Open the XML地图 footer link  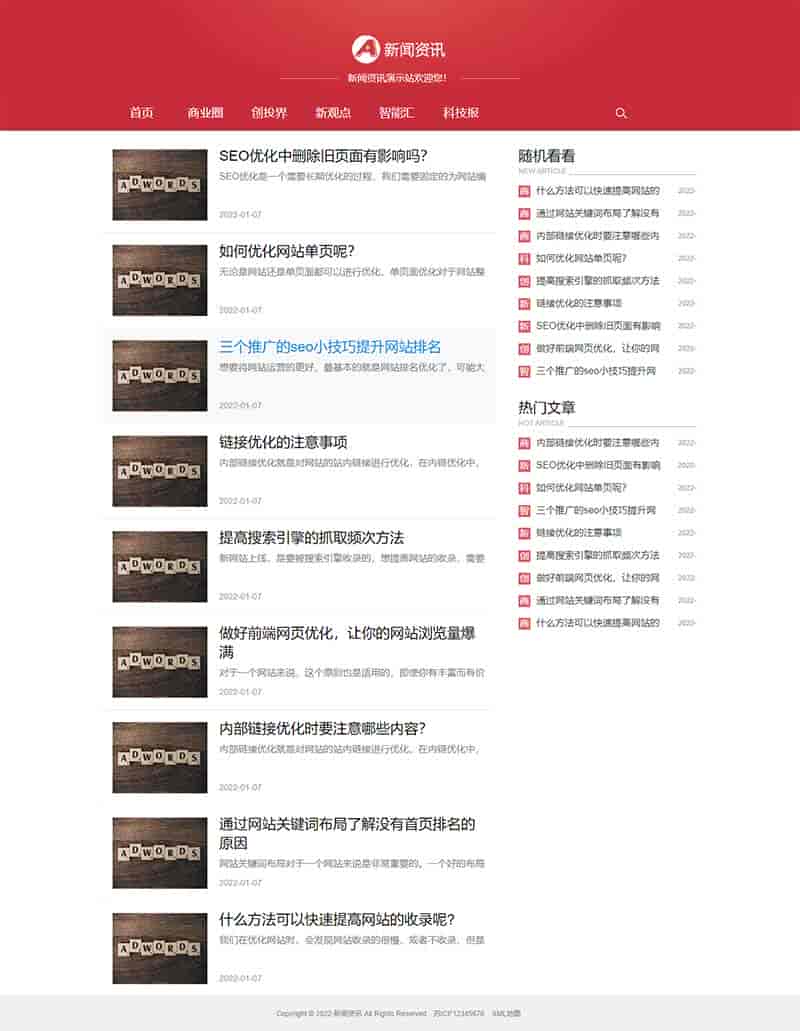coord(507,1013)
